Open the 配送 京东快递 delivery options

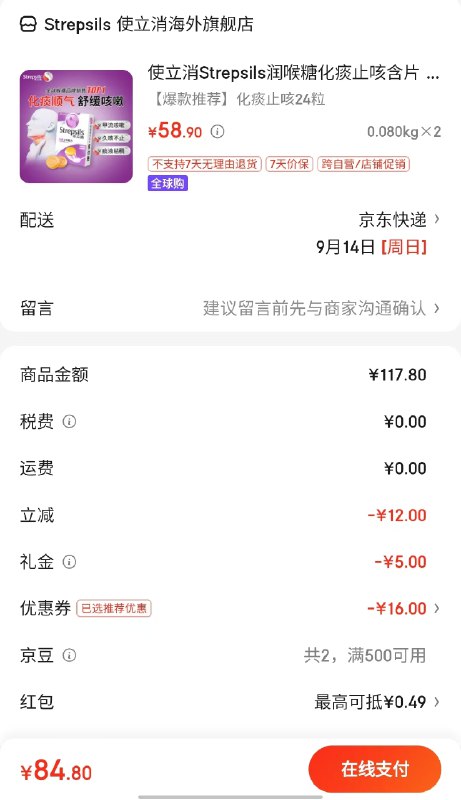[230, 220]
